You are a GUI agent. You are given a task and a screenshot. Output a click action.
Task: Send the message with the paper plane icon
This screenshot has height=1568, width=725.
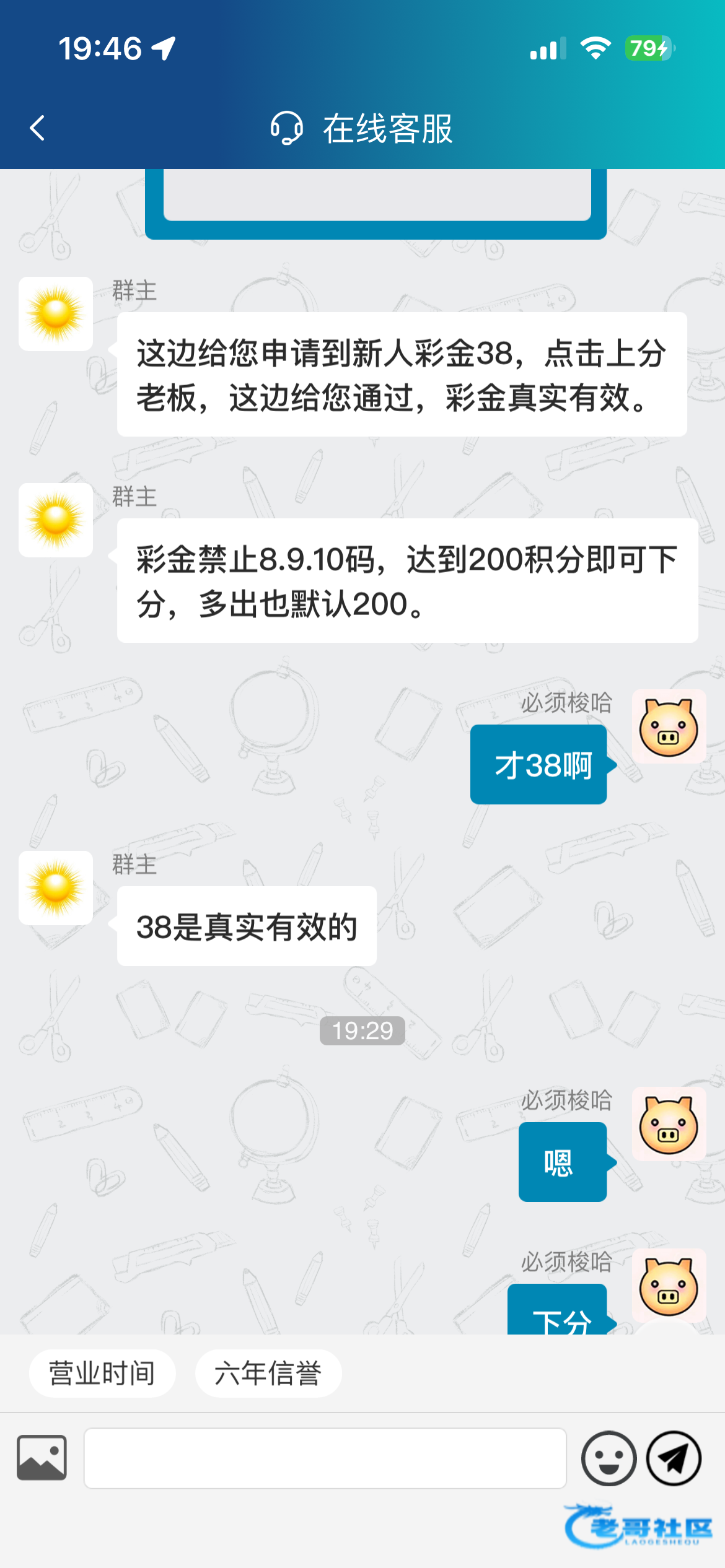tap(674, 1458)
